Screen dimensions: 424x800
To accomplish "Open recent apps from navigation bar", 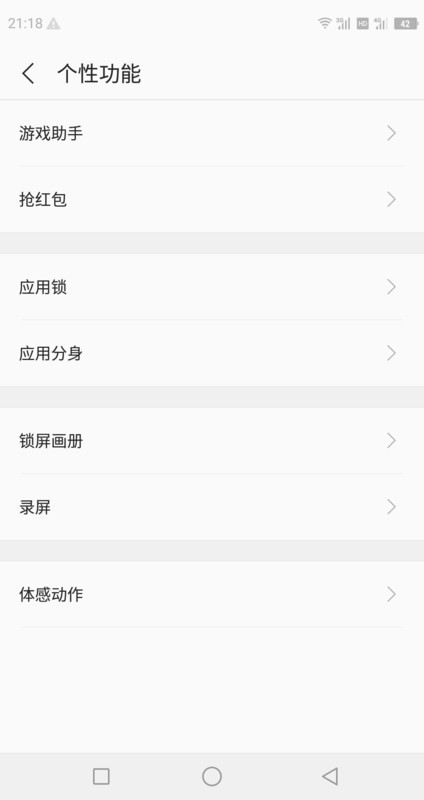I will (101, 777).
